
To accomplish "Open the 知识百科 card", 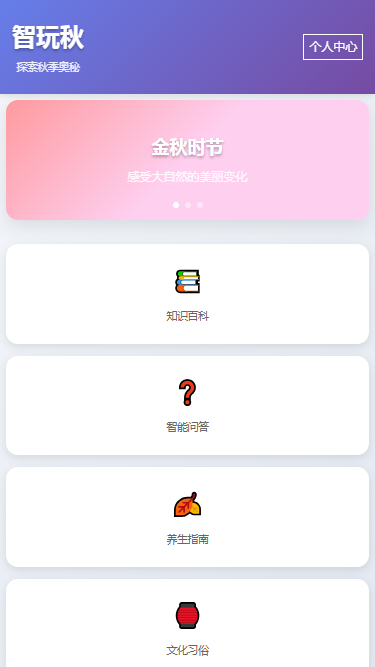I will tap(187, 294).
